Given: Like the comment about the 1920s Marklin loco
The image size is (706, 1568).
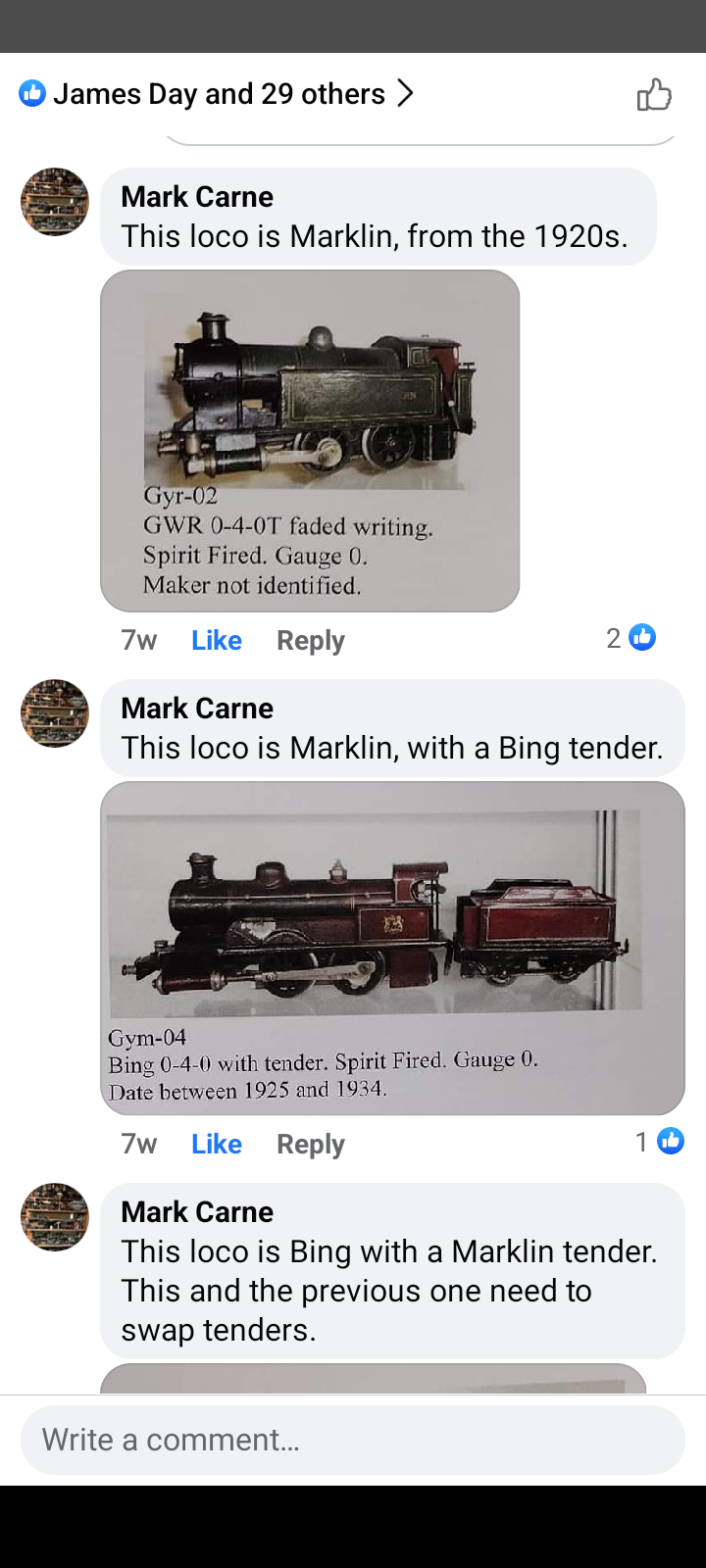Looking at the screenshot, I should pos(217,640).
